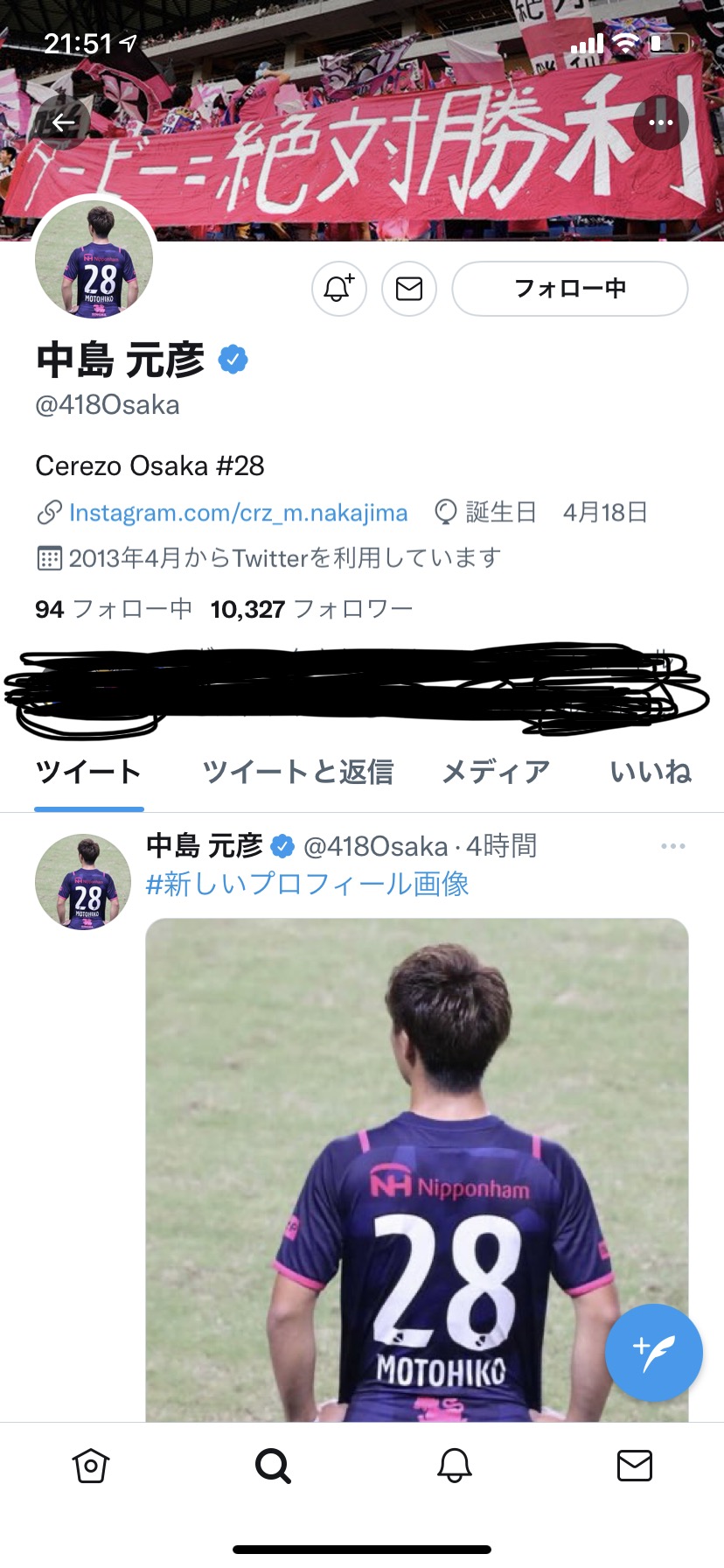The image size is (724, 1568).
Task: Open the three-dot profile options menu
Action: point(661,122)
